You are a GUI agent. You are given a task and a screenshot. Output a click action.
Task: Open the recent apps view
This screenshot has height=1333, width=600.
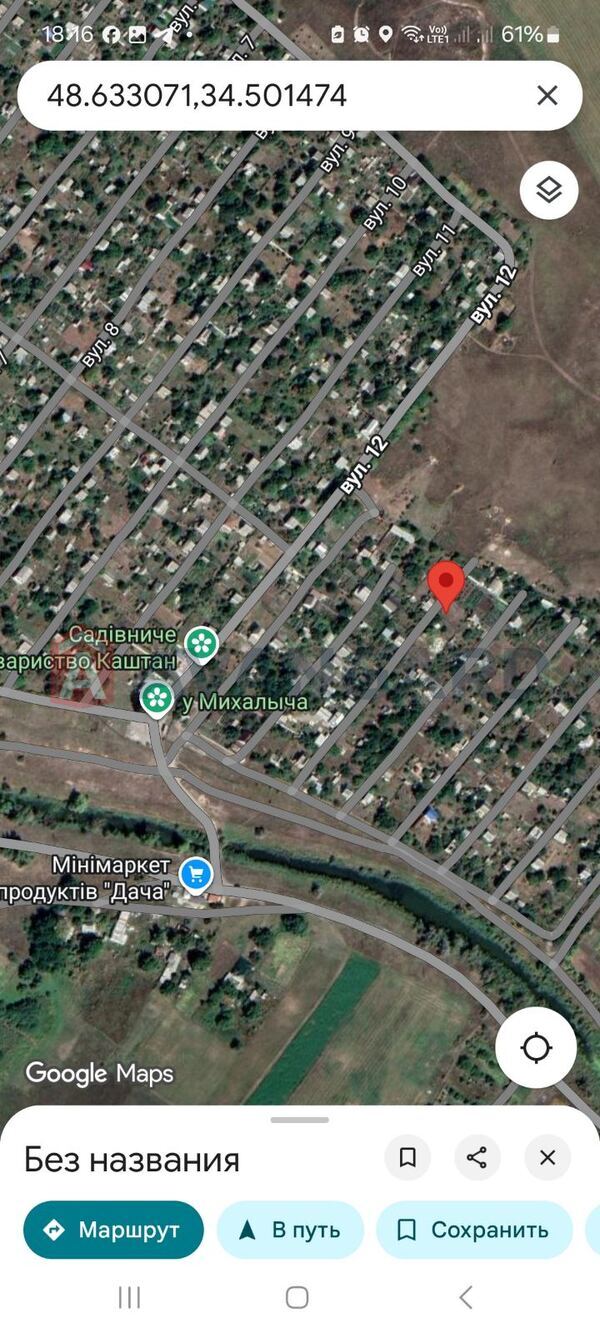pyautogui.click(x=129, y=1298)
